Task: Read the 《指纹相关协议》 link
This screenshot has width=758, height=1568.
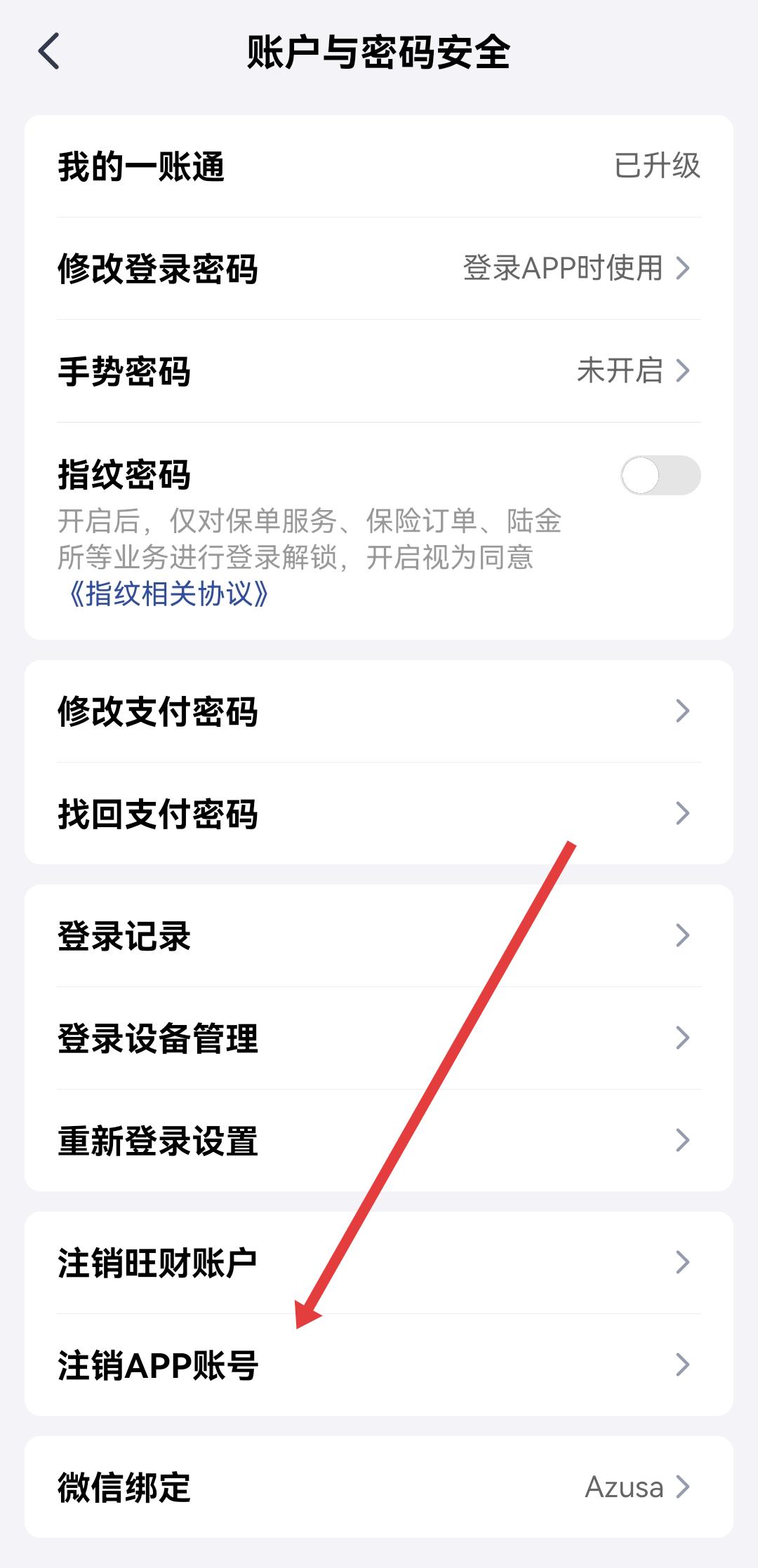Action: 168,594
